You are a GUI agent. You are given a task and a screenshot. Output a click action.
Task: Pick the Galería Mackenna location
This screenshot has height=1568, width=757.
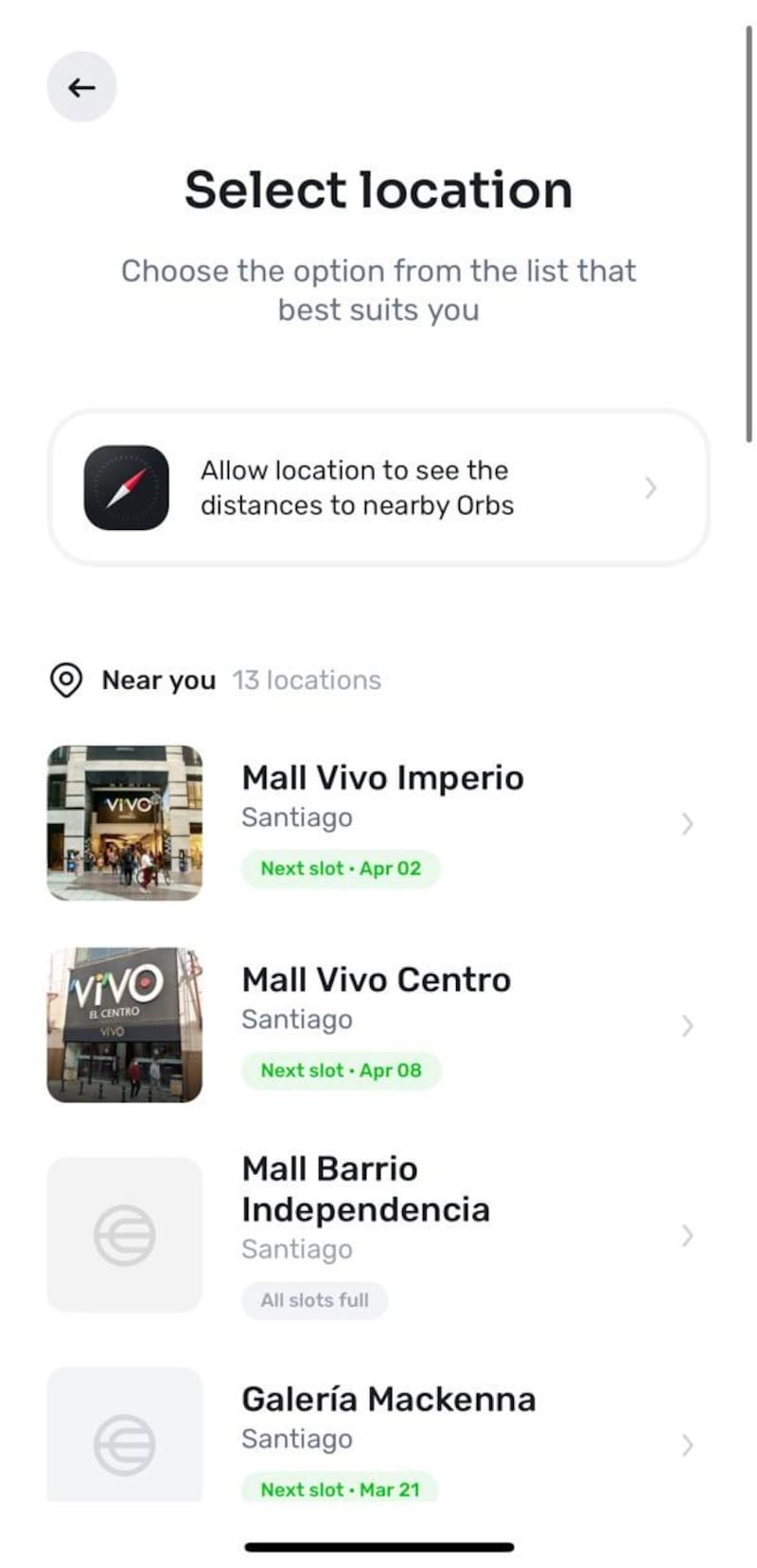pos(388,1400)
